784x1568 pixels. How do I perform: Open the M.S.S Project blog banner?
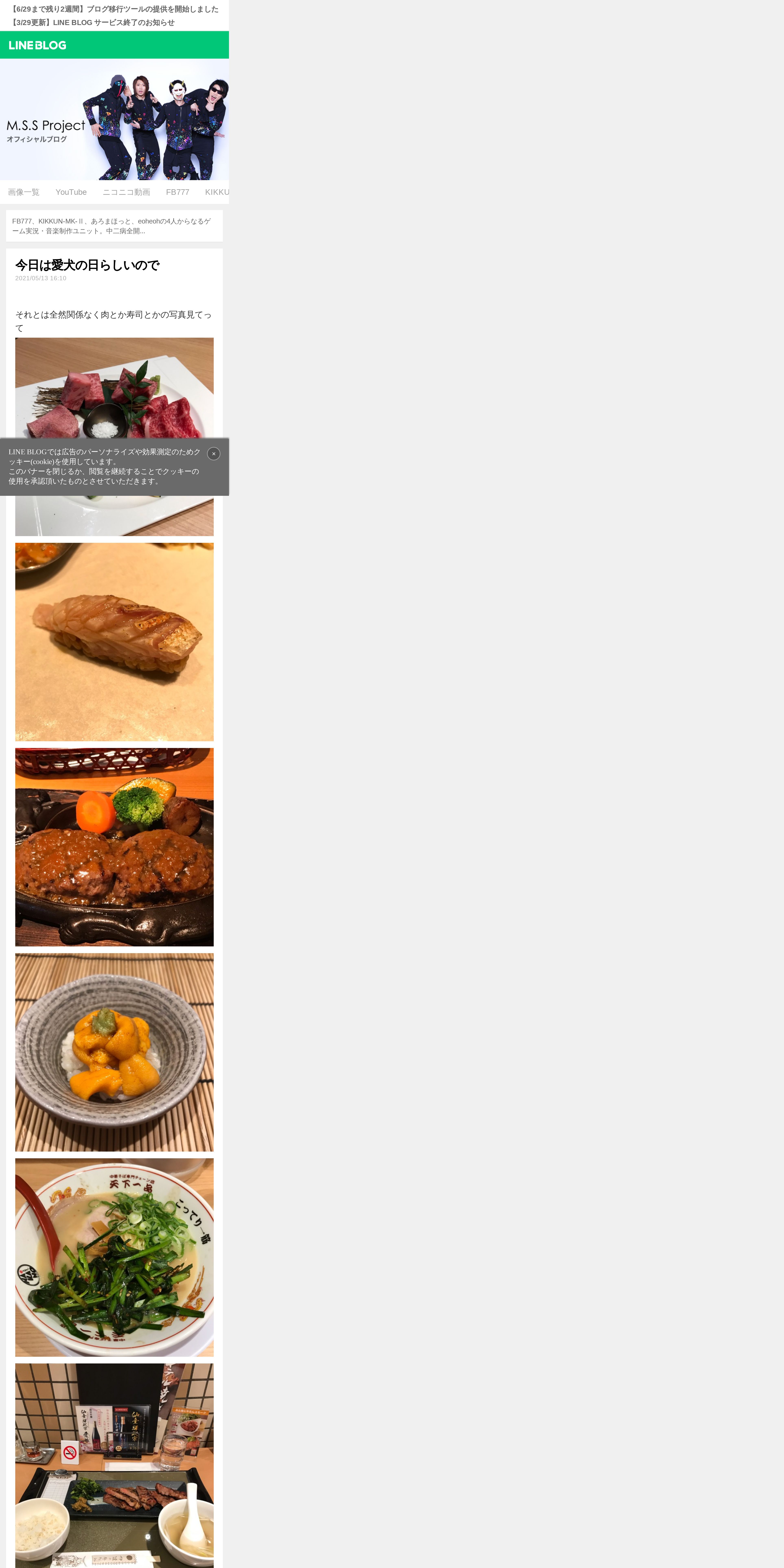[x=114, y=119]
